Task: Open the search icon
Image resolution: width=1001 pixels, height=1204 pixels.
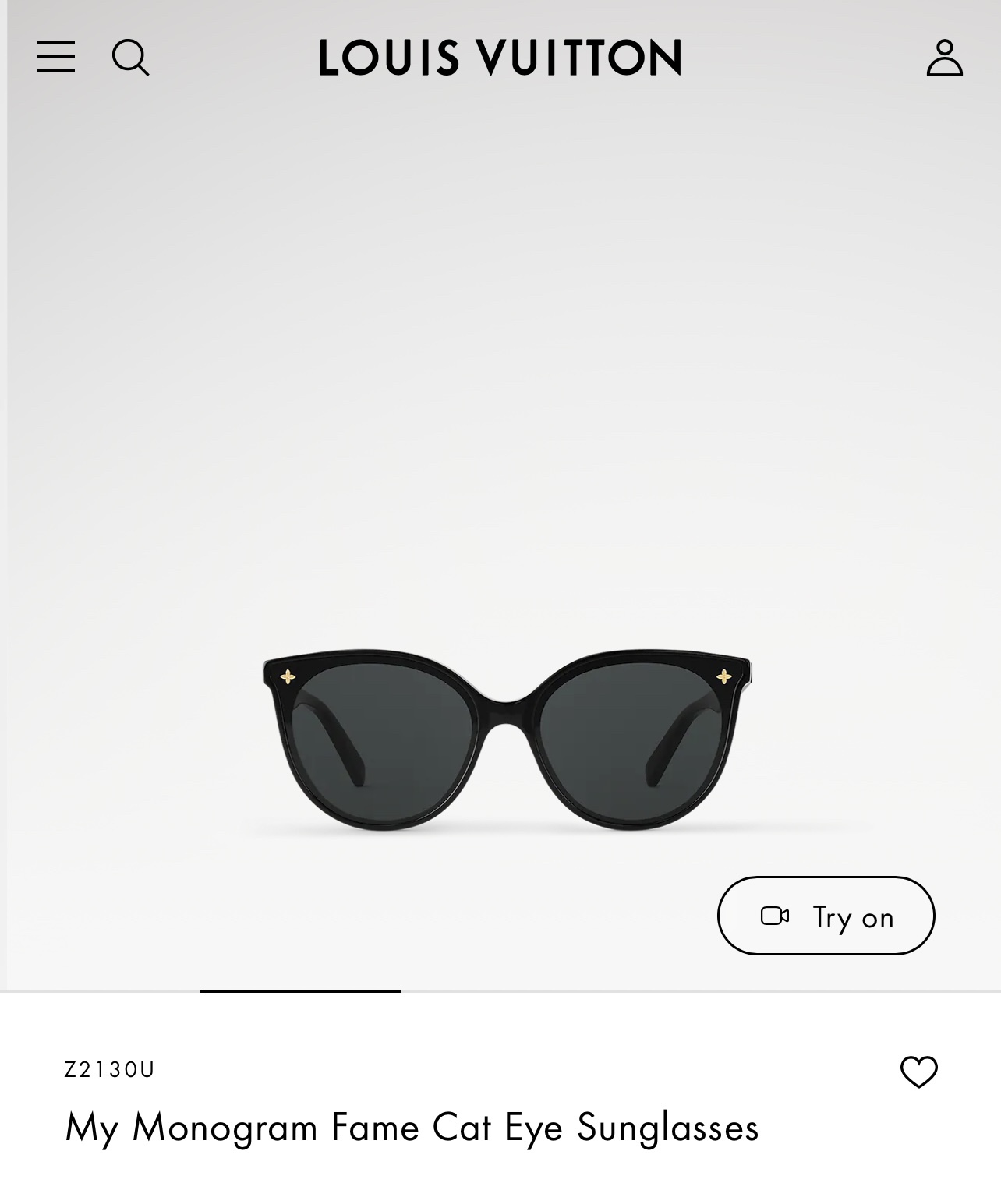Action: click(130, 58)
